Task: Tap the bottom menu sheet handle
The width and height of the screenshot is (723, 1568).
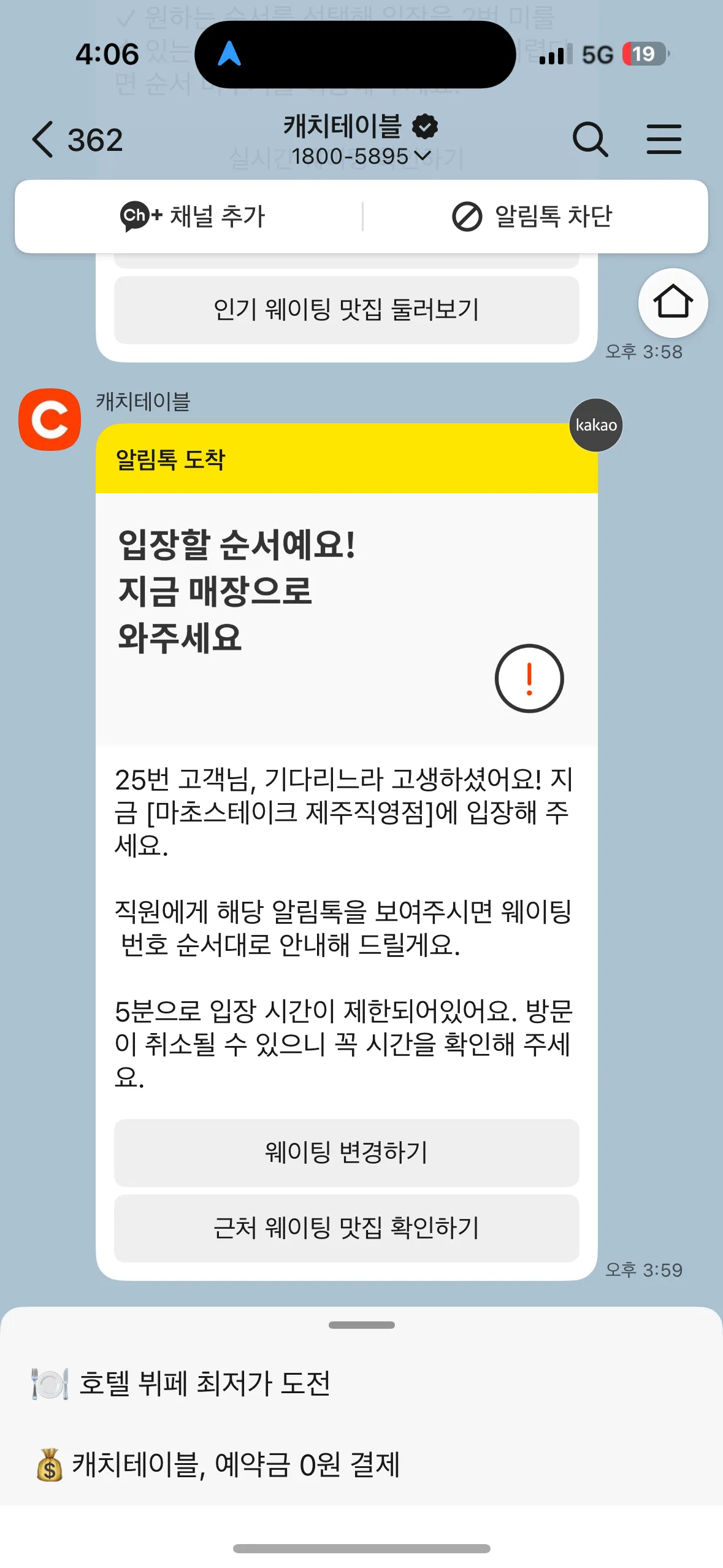Action: click(x=361, y=1325)
